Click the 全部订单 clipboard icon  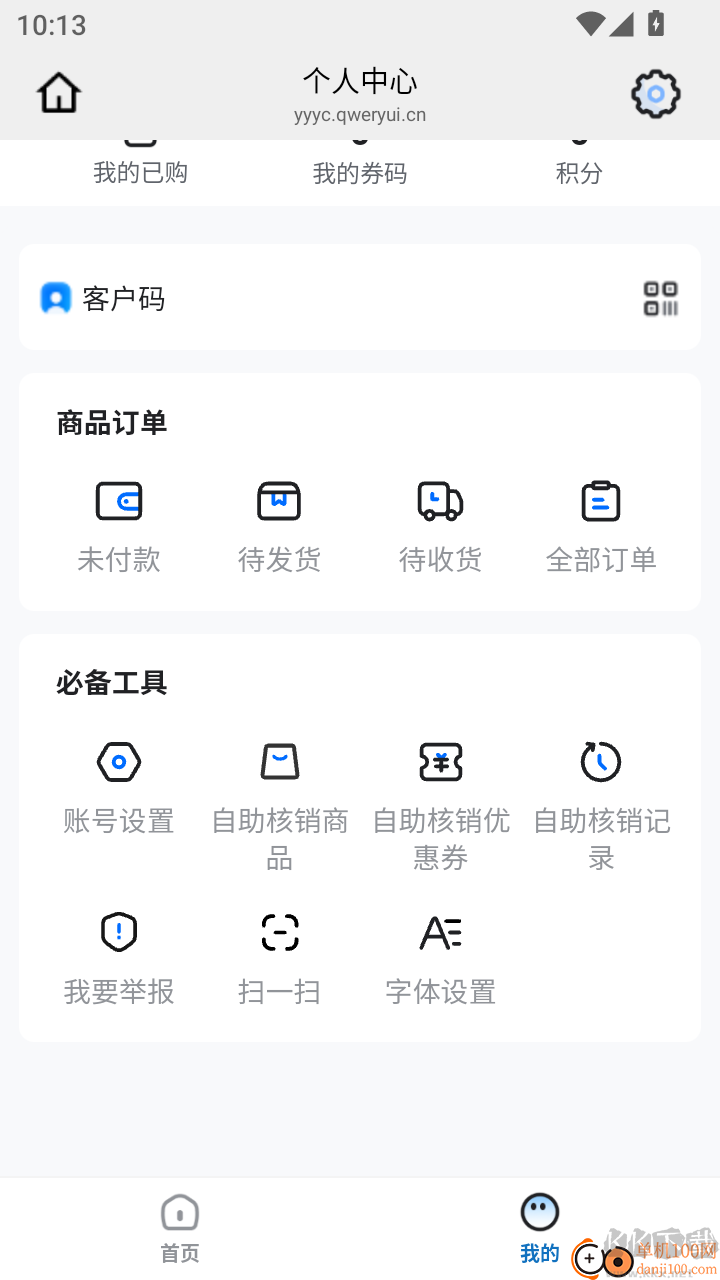tap(601, 501)
